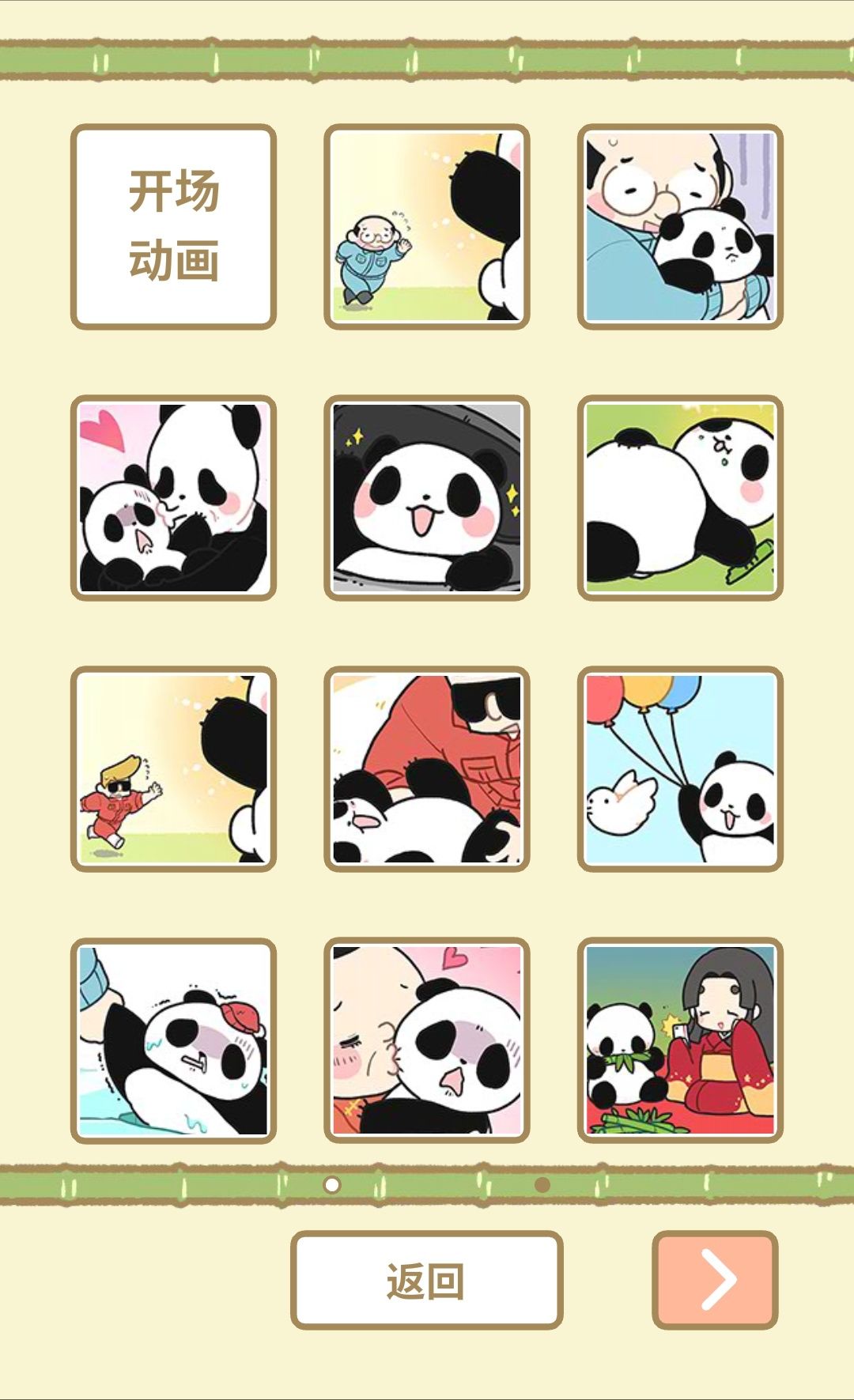
Task: Select the second page indicator dot
Action: point(543,1183)
